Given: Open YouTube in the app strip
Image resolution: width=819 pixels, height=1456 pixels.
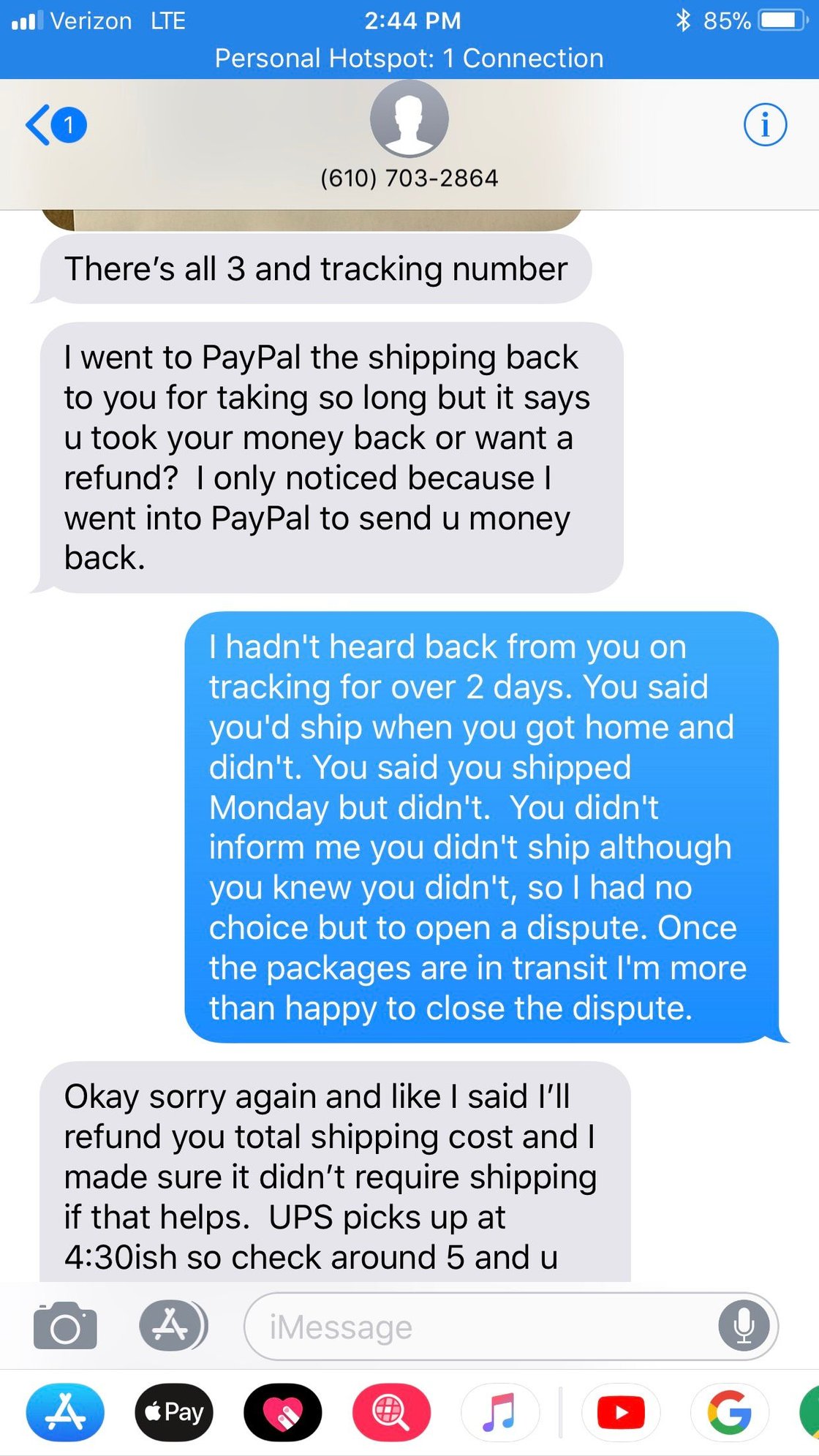Looking at the screenshot, I should 621,1412.
